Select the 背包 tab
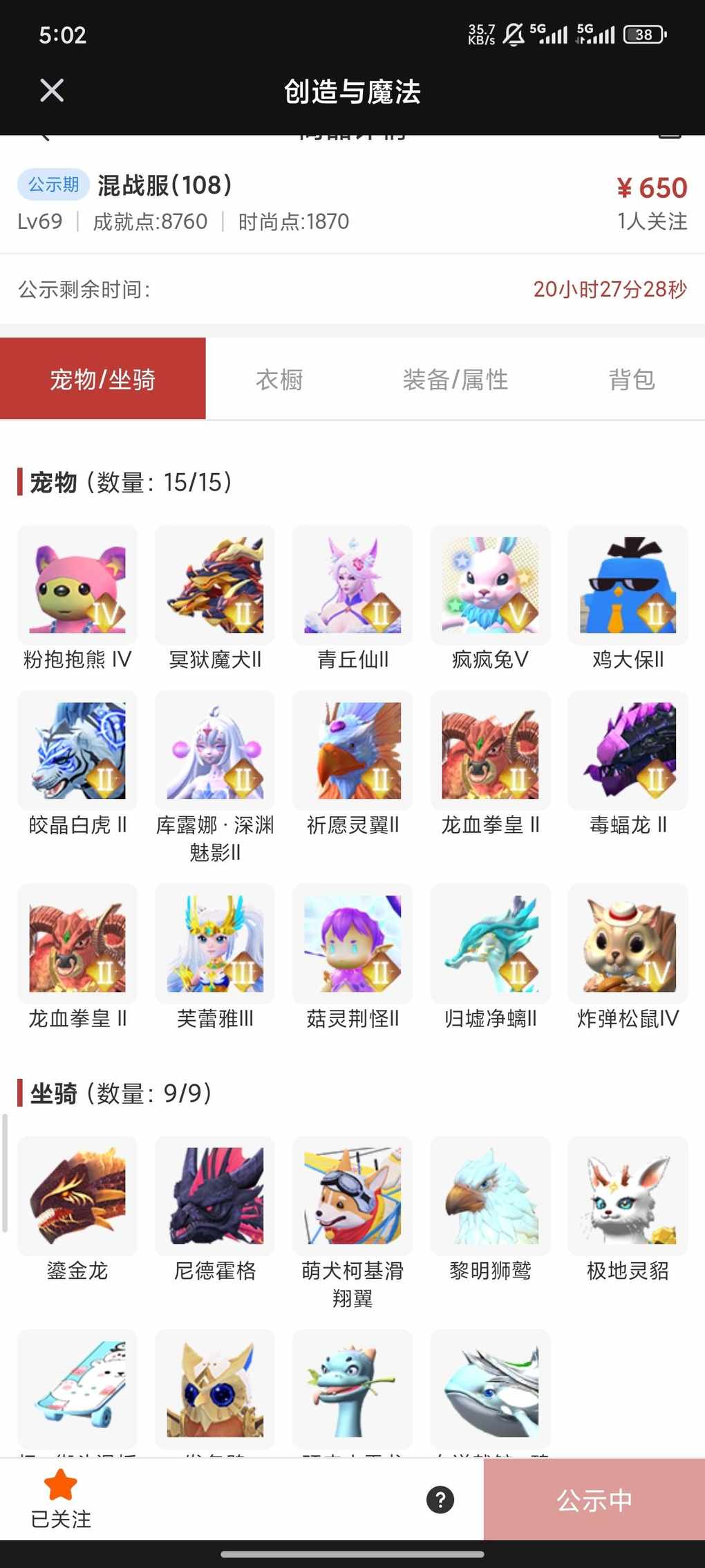The image size is (705, 1568). (631, 379)
